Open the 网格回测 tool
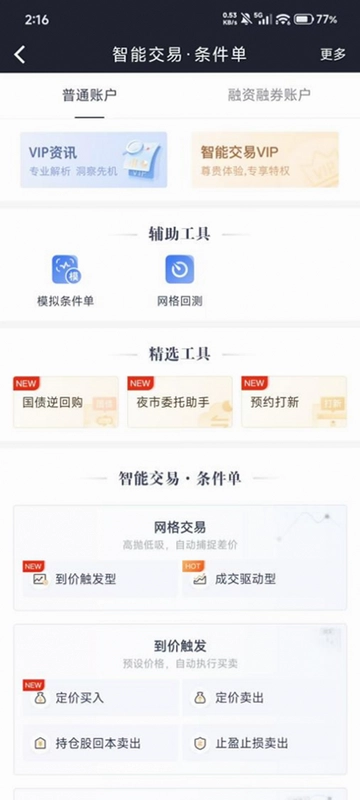The width and height of the screenshot is (360, 800). (x=179, y=281)
